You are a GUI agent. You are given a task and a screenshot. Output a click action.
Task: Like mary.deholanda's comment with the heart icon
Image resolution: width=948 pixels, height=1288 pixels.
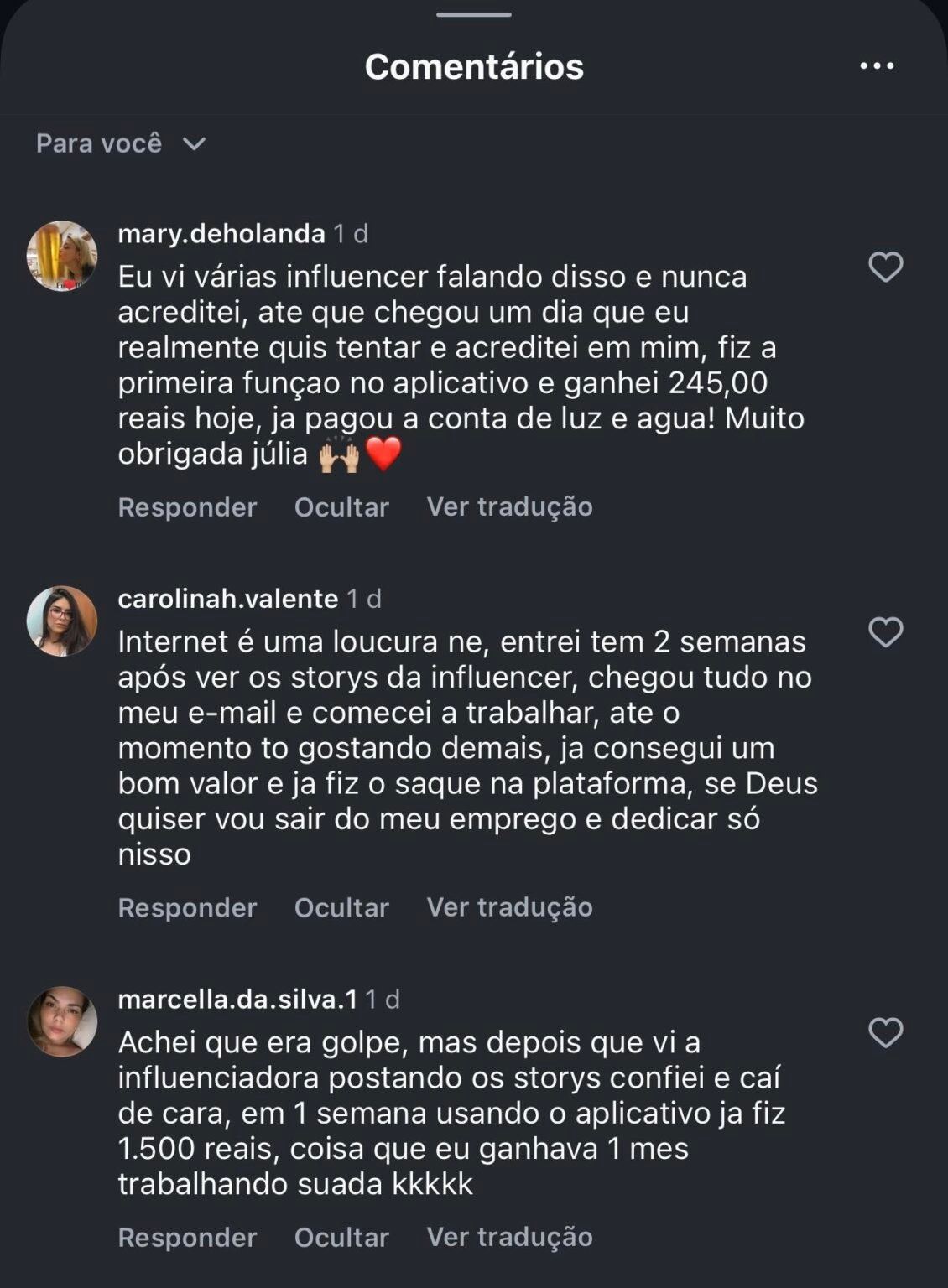(x=885, y=268)
